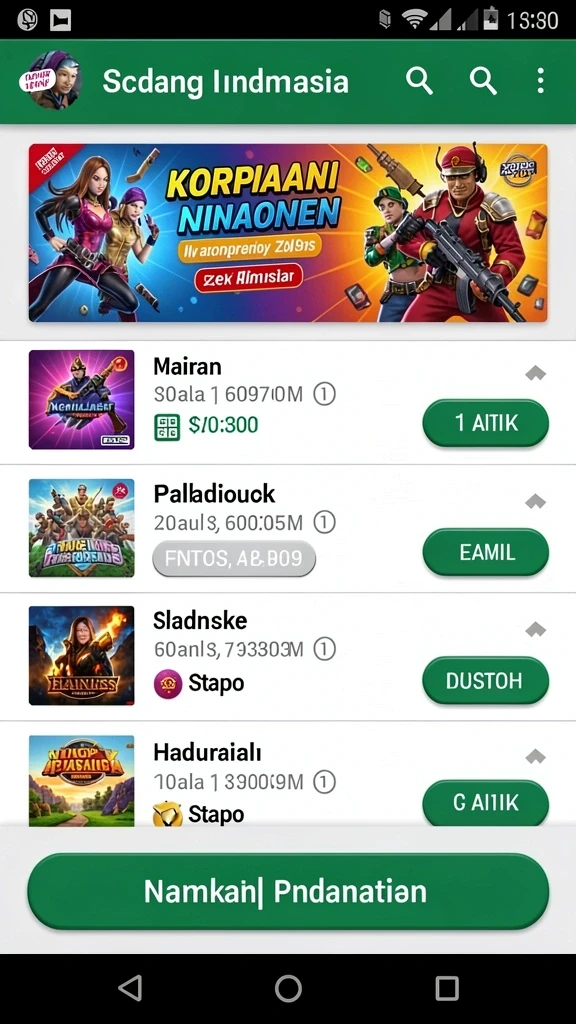Tap the DUSTOH button for Sladnske
The width and height of the screenshot is (576, 1024).
pyautogui.click(x=486, y=680)
